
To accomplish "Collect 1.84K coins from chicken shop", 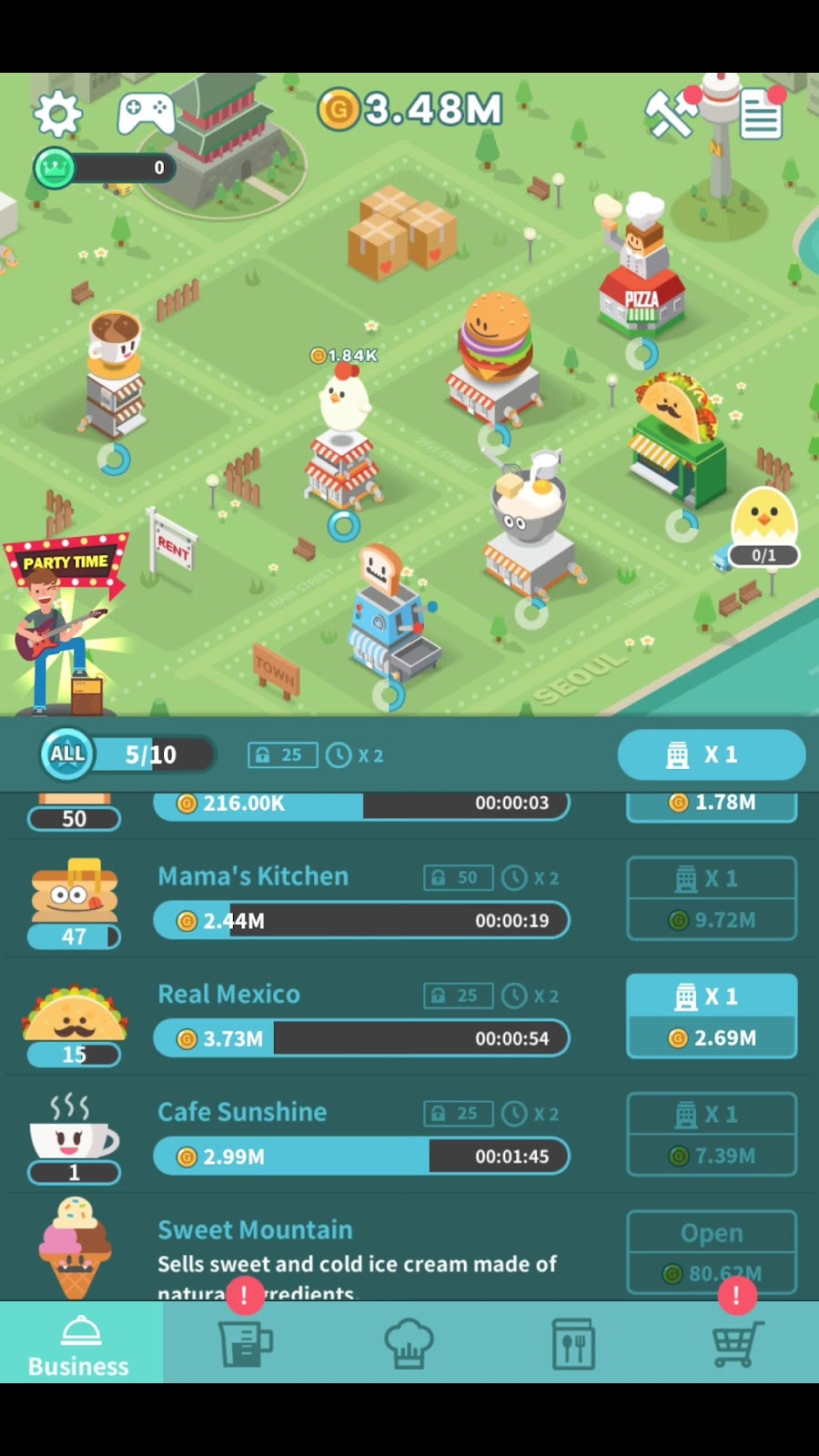I will point(344,356).
